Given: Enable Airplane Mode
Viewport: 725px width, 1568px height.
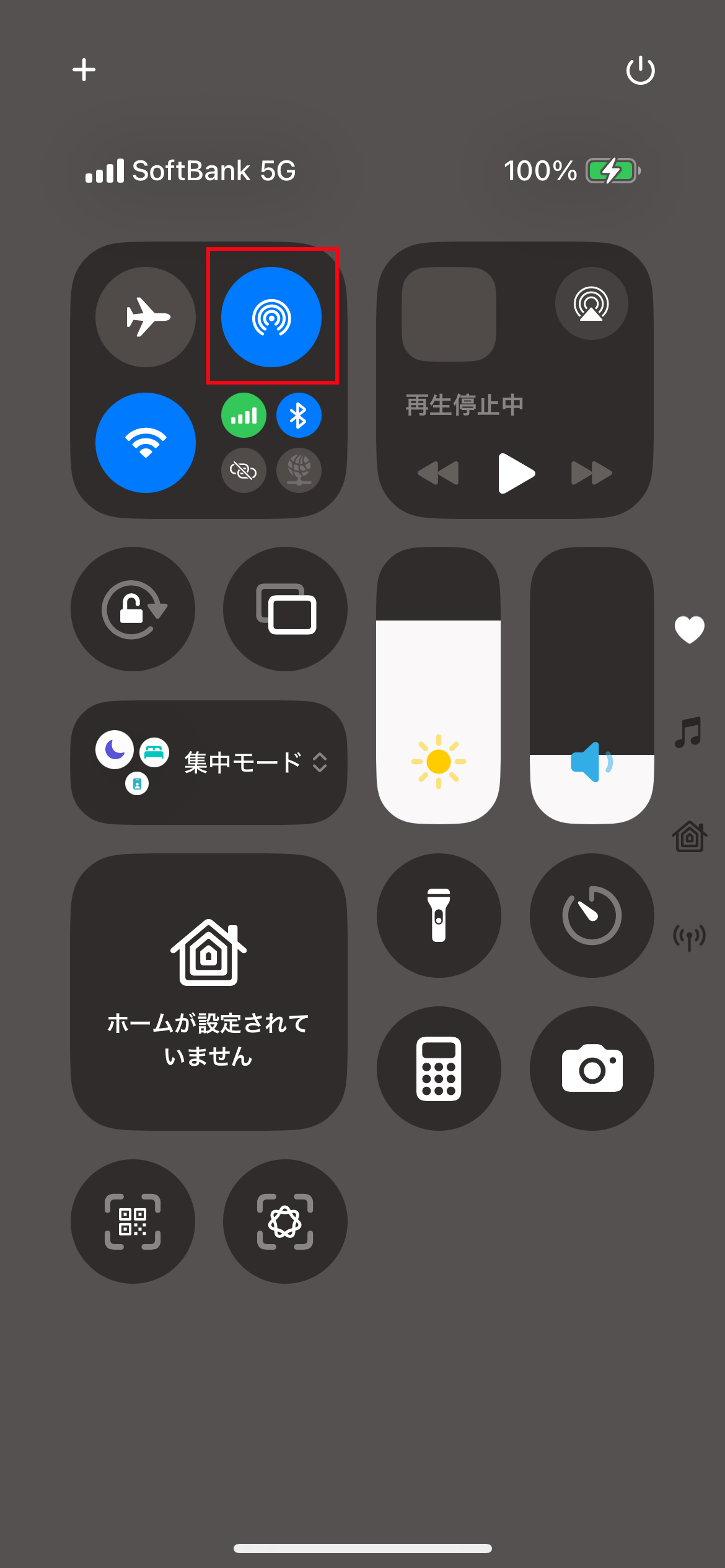Looking at the screenshot, I should point(146,317).
